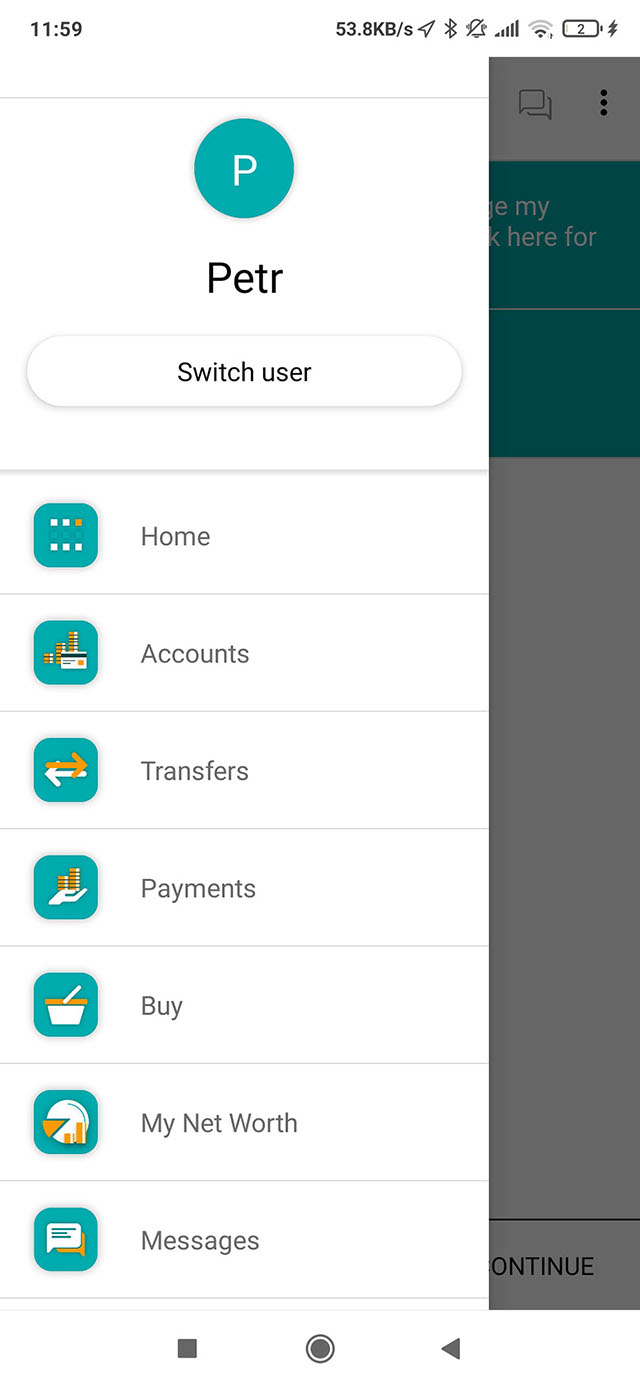Viewport: 640px width, 1387px height.
Task: Open the chat icon in app bar
Action: [535, 104]
